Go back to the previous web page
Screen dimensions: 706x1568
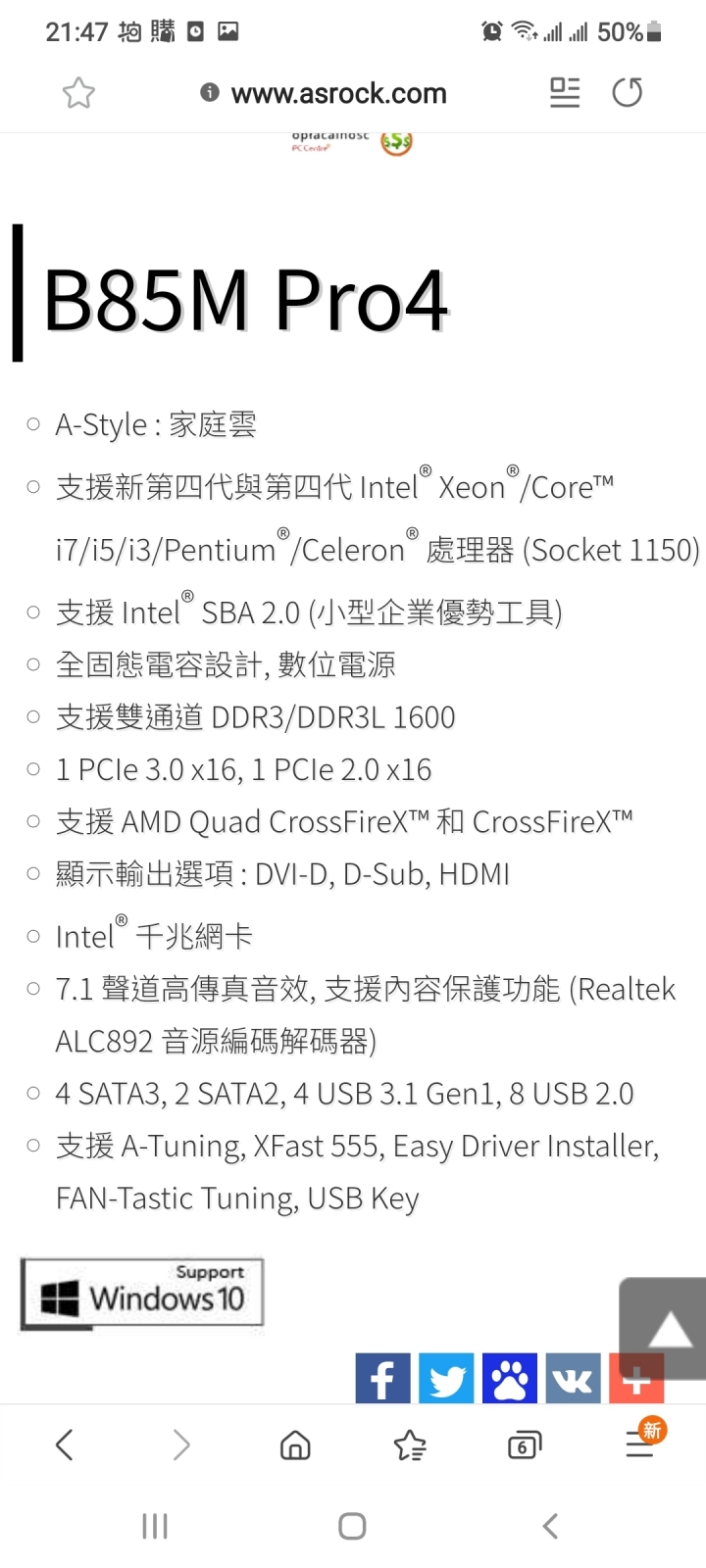[x=65, y=1445]
